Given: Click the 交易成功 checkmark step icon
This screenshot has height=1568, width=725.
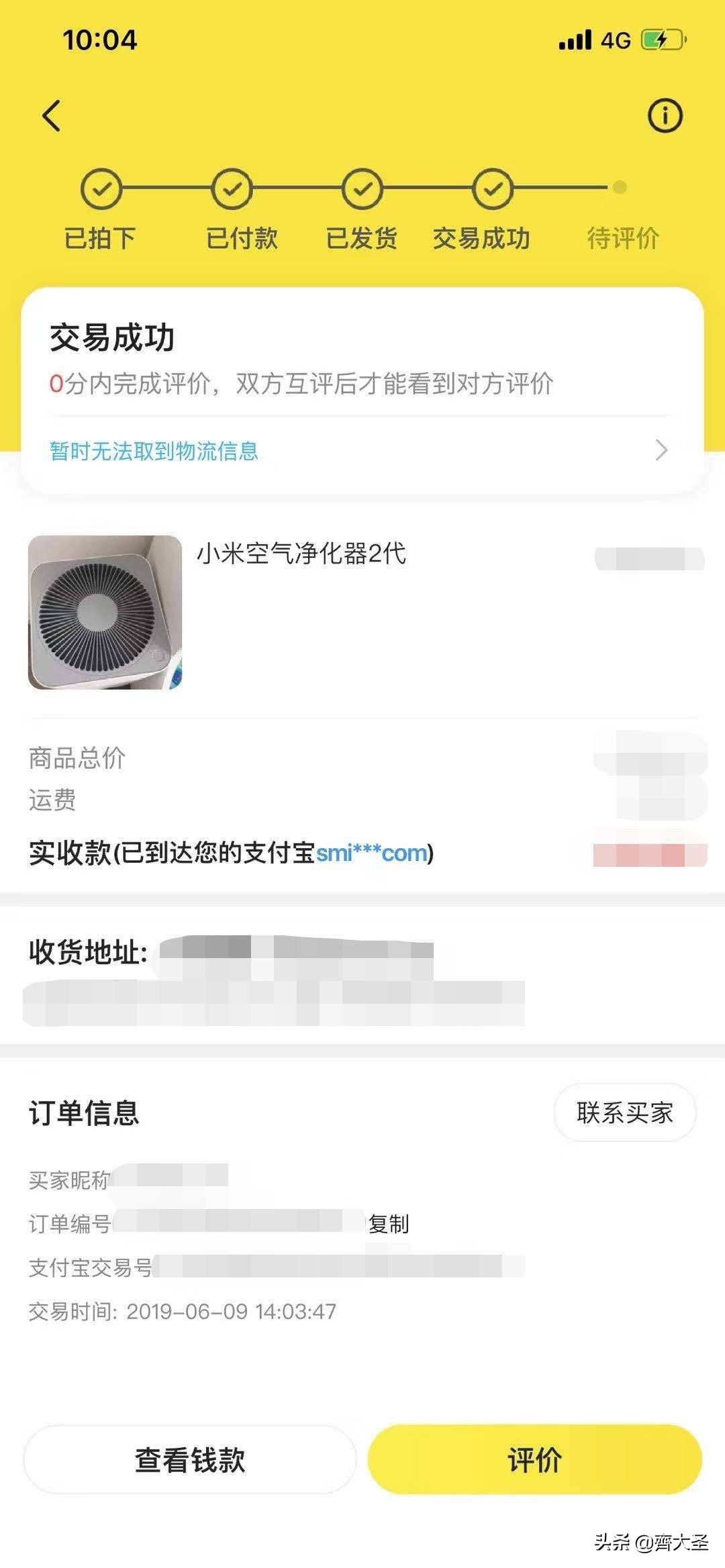Looking at the screenshot, I should [x=494, y=189].
